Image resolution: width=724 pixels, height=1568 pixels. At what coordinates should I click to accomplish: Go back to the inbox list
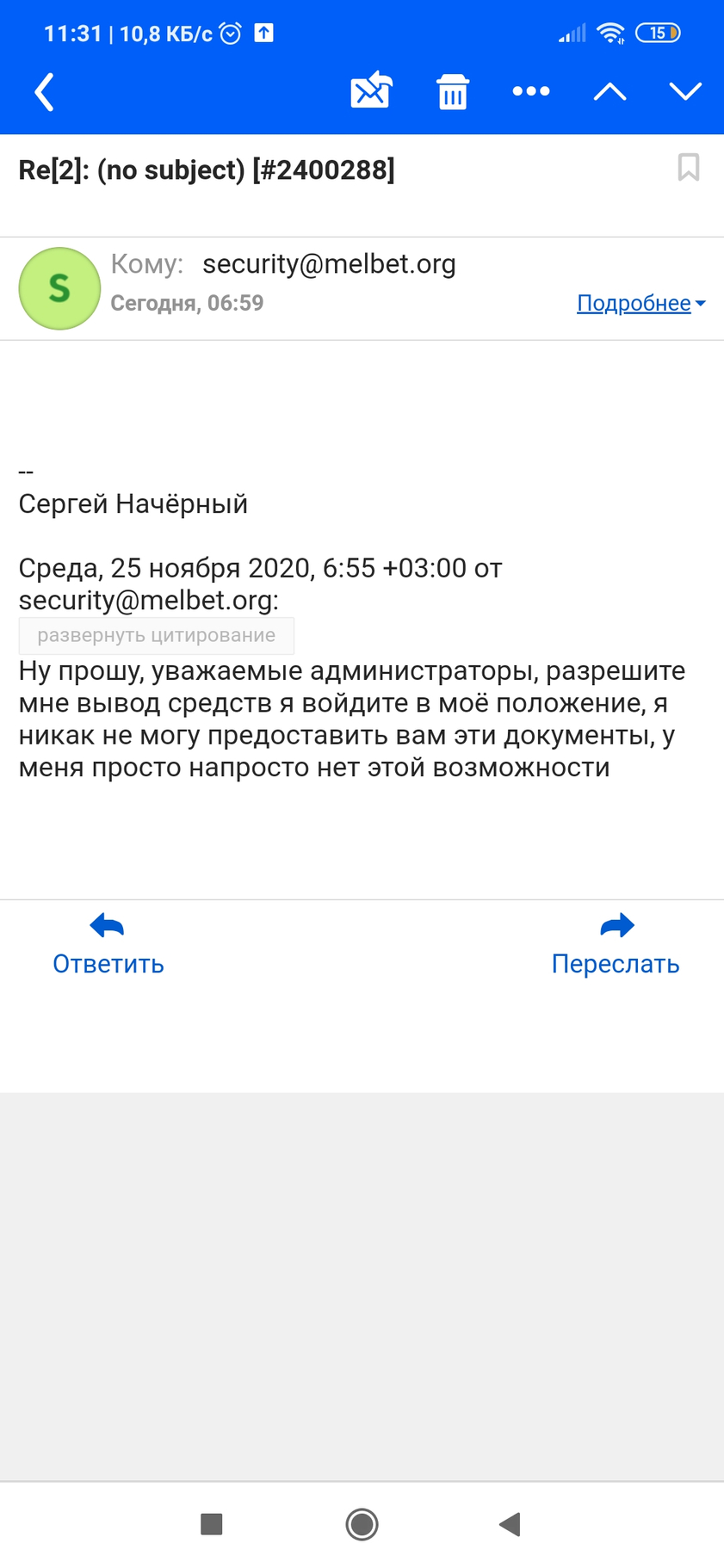(x=45, y=92)
